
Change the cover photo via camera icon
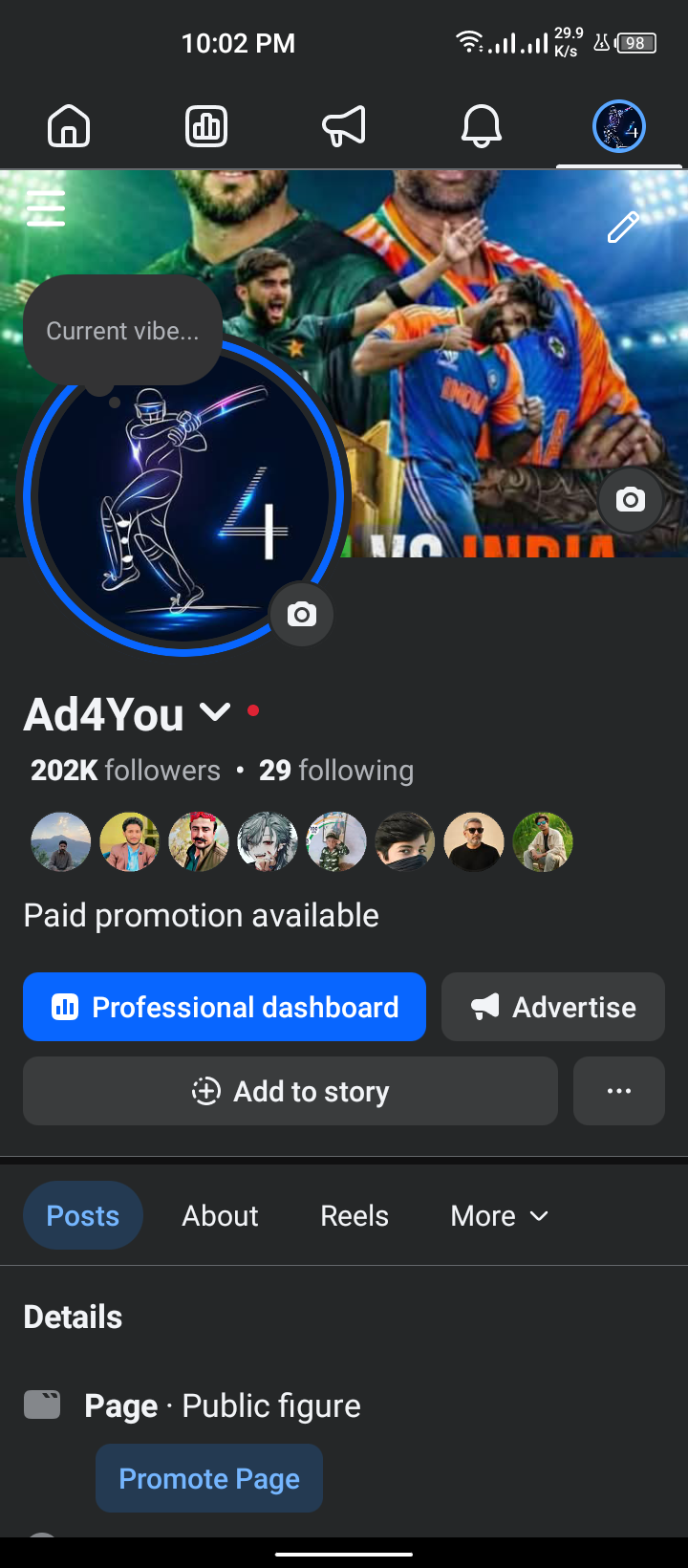coord(630,499)
